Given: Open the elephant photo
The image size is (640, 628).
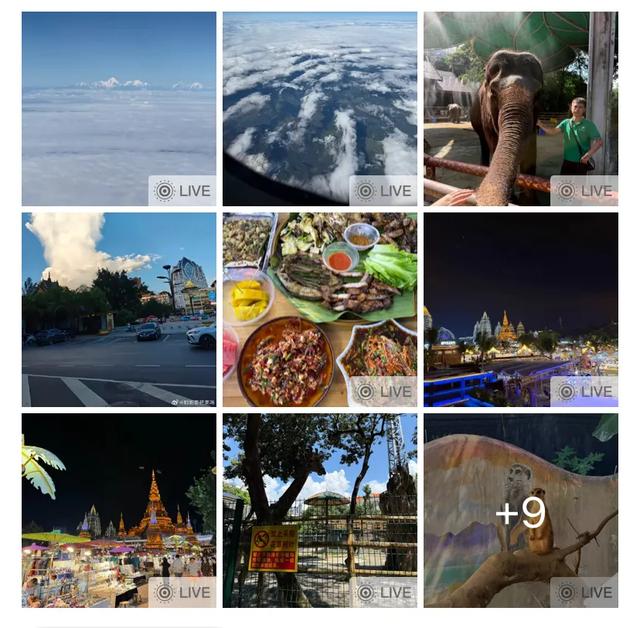Looking at the screenshot, I should pos(520,108).
